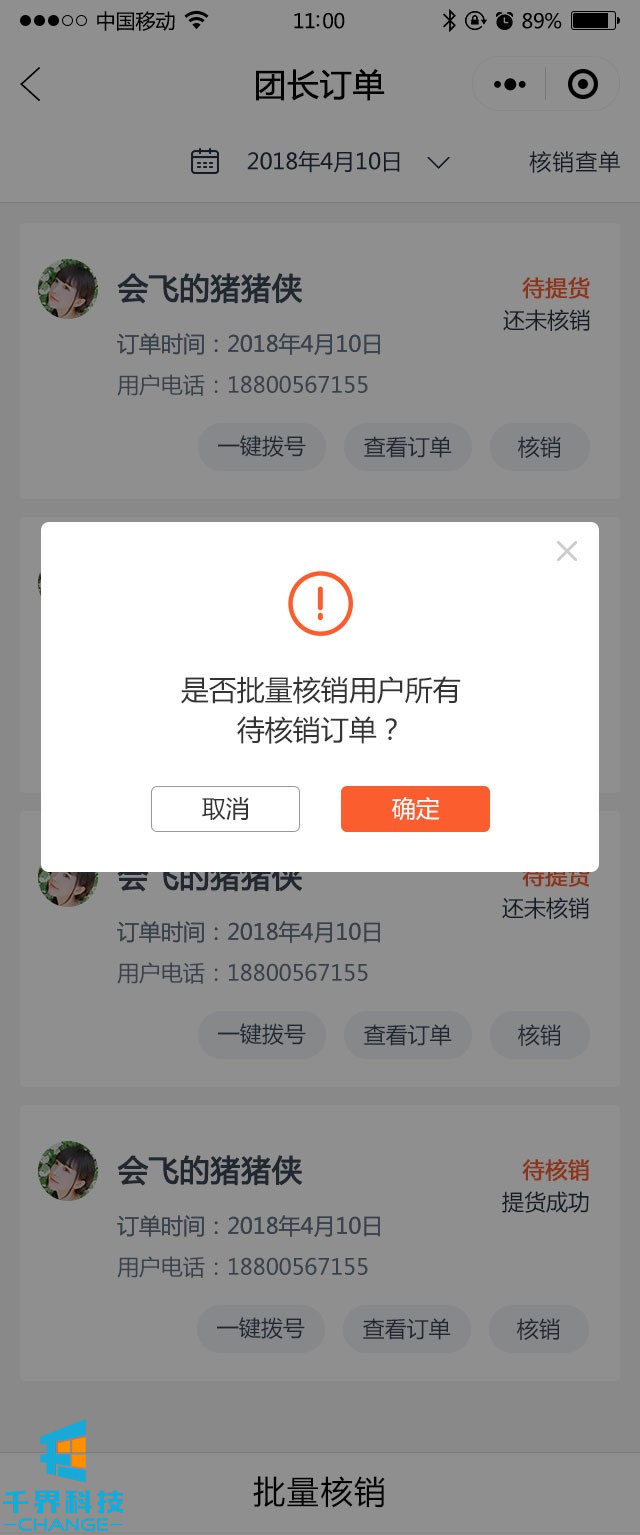Tap 核销 on the 提货成功 order
The width and height of the screenshot is (640, 1535).
pos(538,1329)
